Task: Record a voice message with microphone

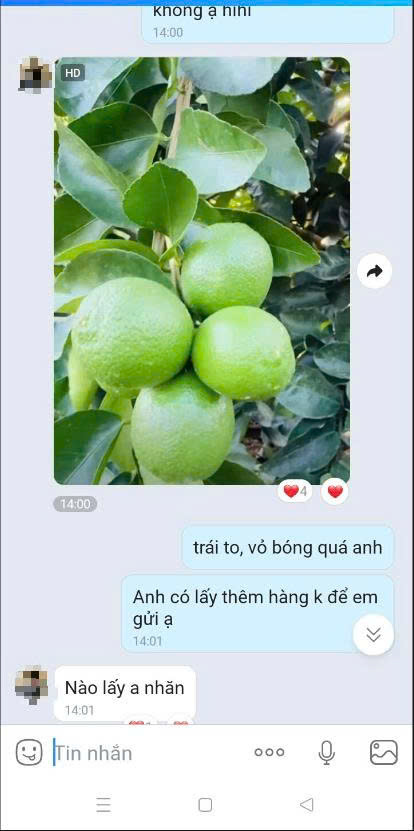Action: click(327, 752)
